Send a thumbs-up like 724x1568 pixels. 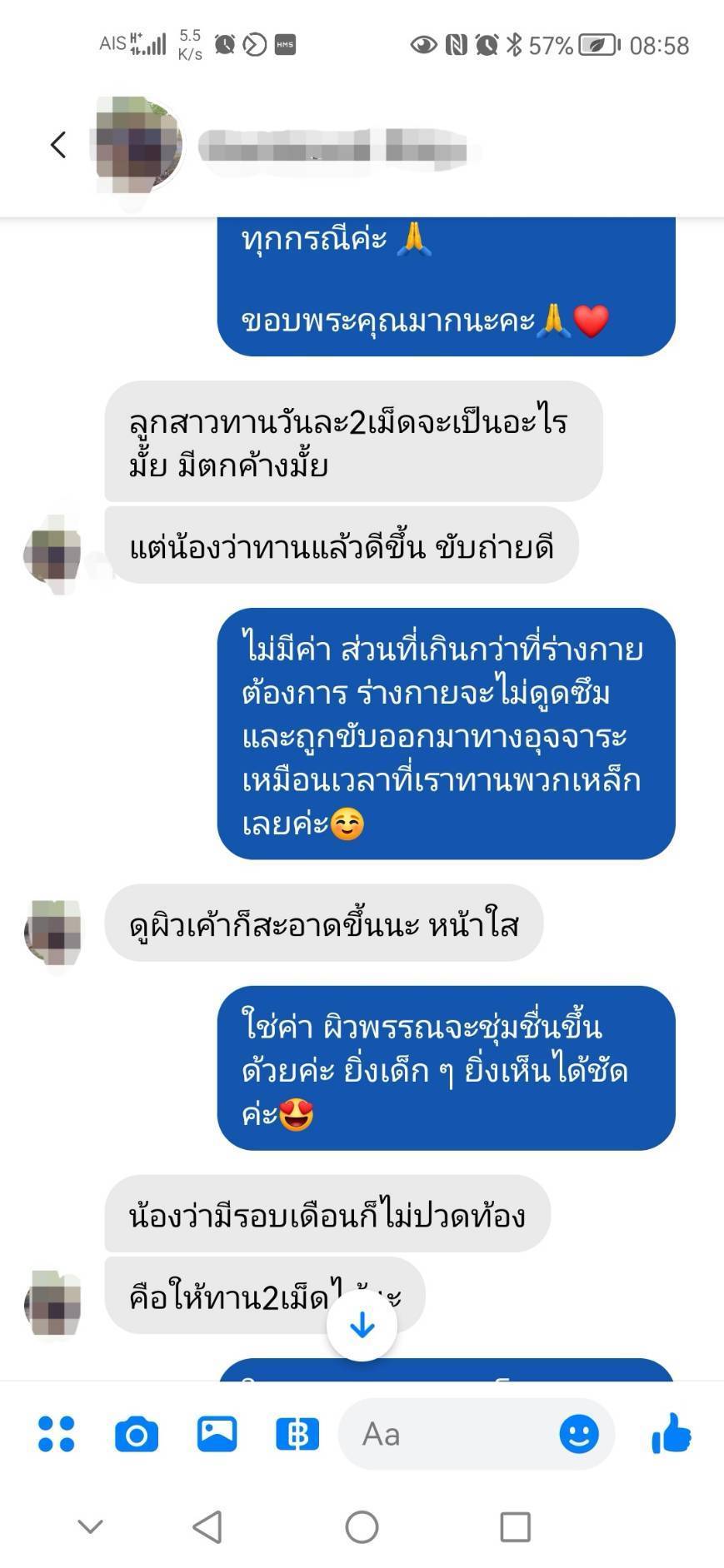(x=672, y=1434)
